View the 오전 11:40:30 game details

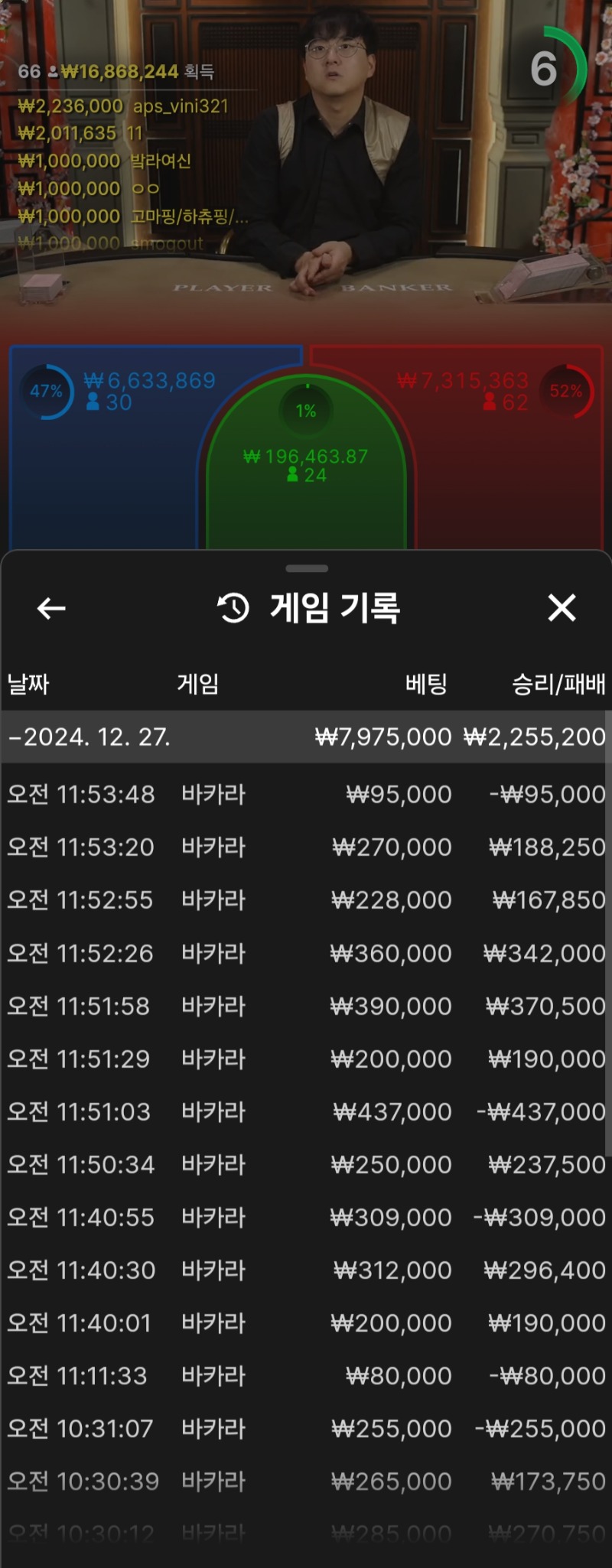306,1270
